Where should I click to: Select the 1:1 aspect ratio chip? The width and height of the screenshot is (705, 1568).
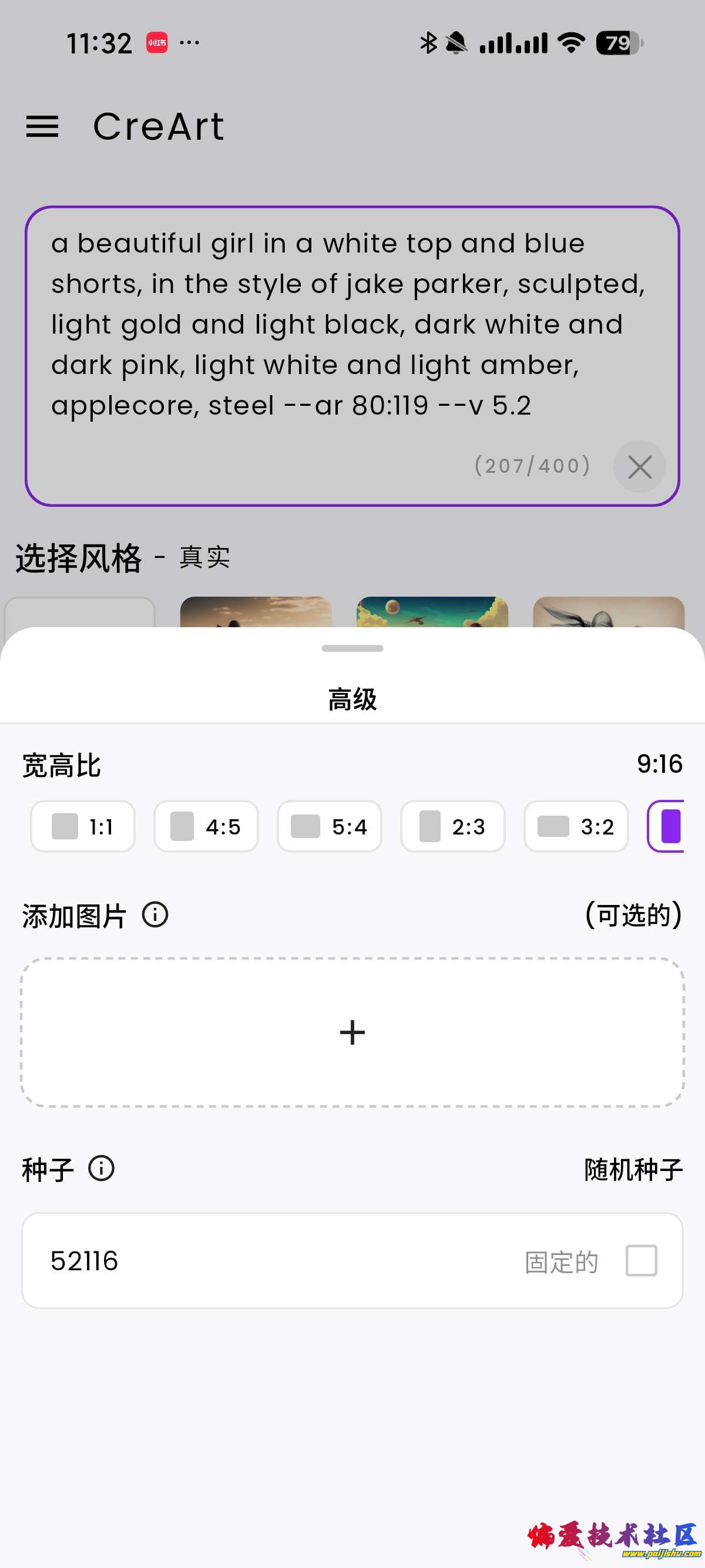[x=83, y=826]
